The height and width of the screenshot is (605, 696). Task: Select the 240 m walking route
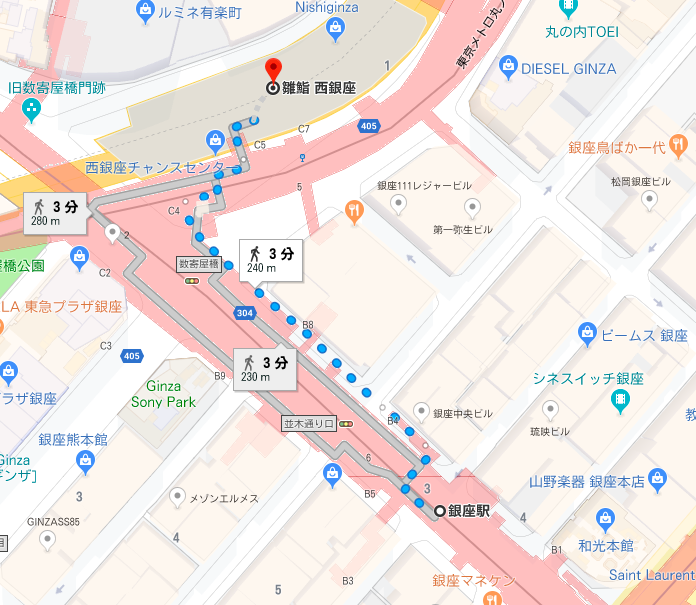tap(270, 259)
